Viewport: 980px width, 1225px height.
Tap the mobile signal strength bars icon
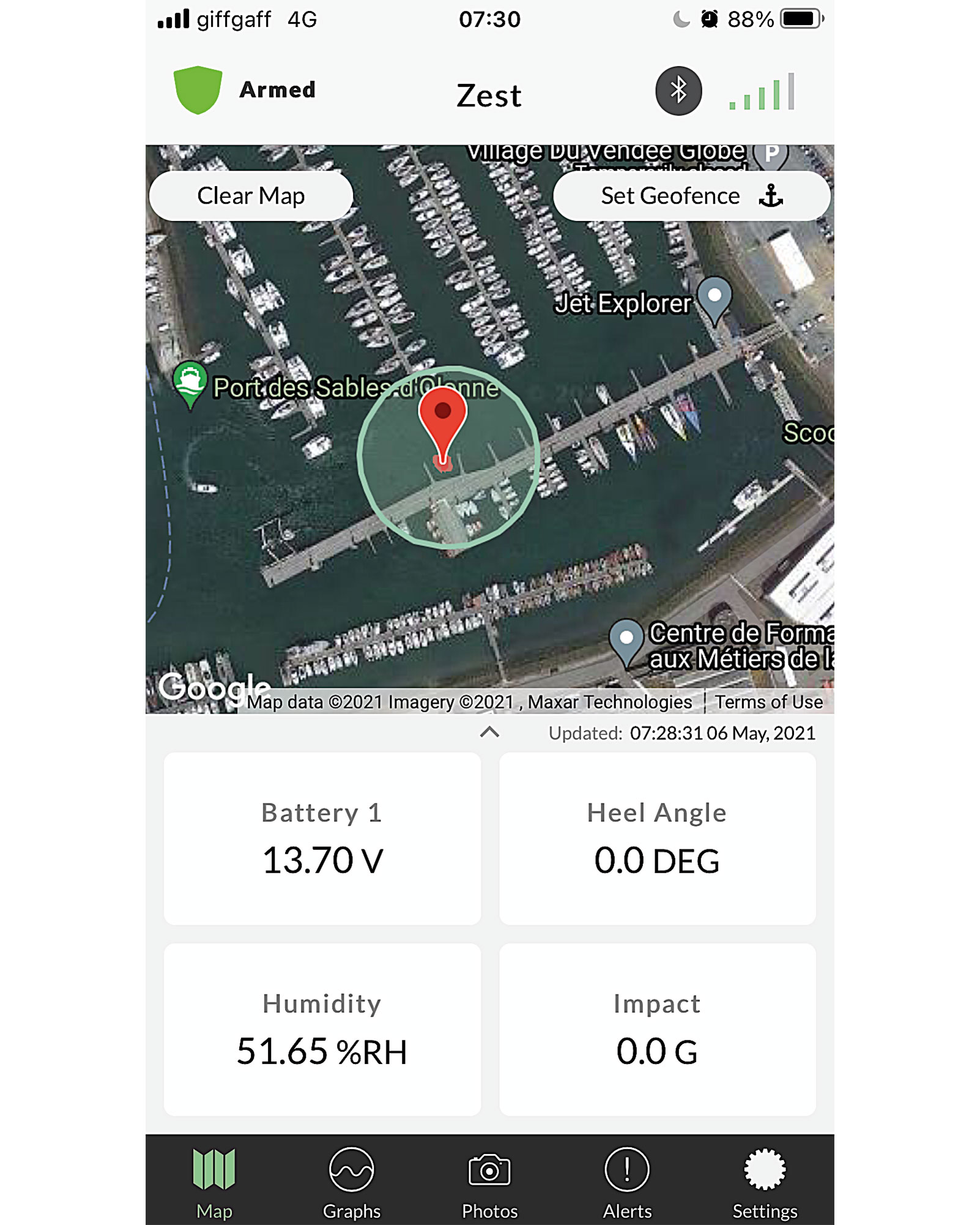pos(762,92)
